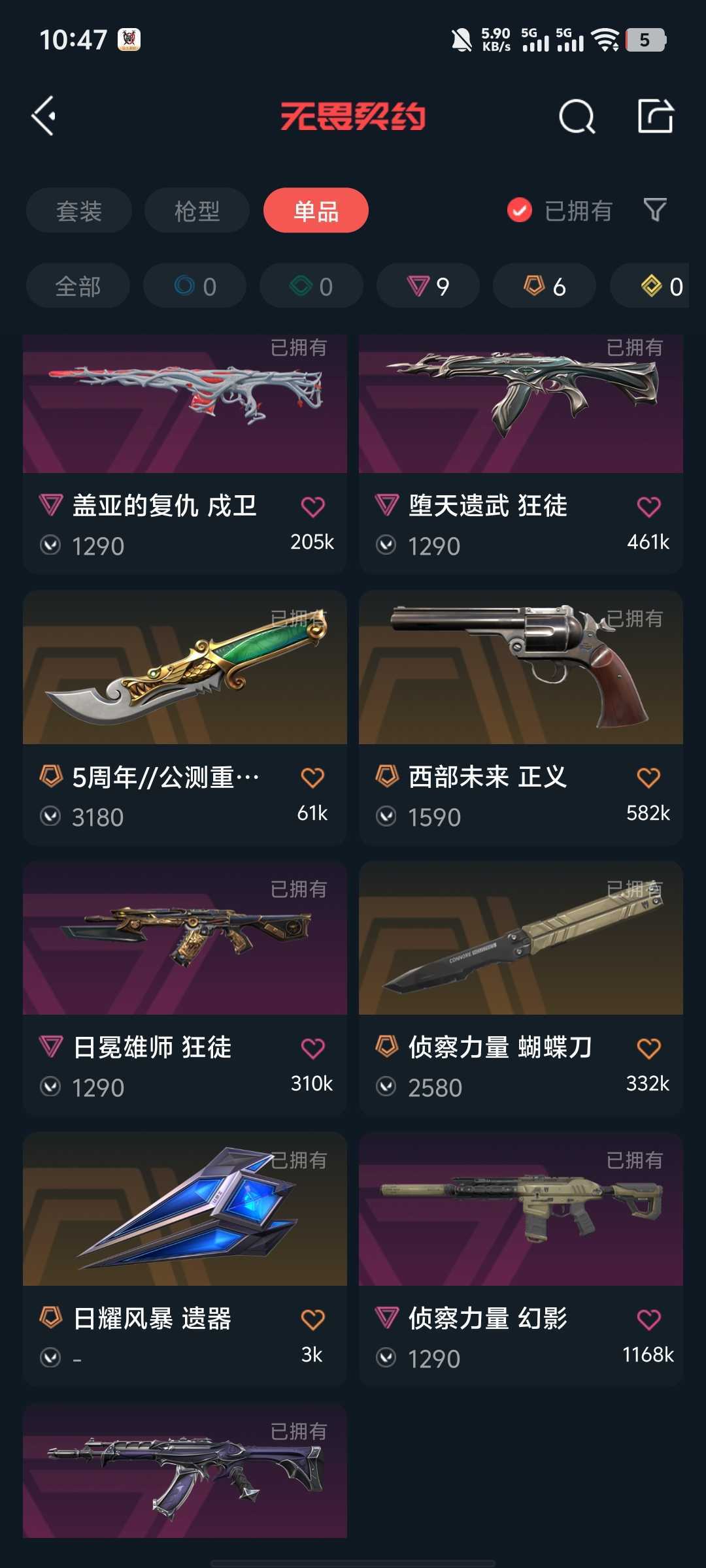Open the 日冕雄师 狂徒 skin card

[185, 988]
